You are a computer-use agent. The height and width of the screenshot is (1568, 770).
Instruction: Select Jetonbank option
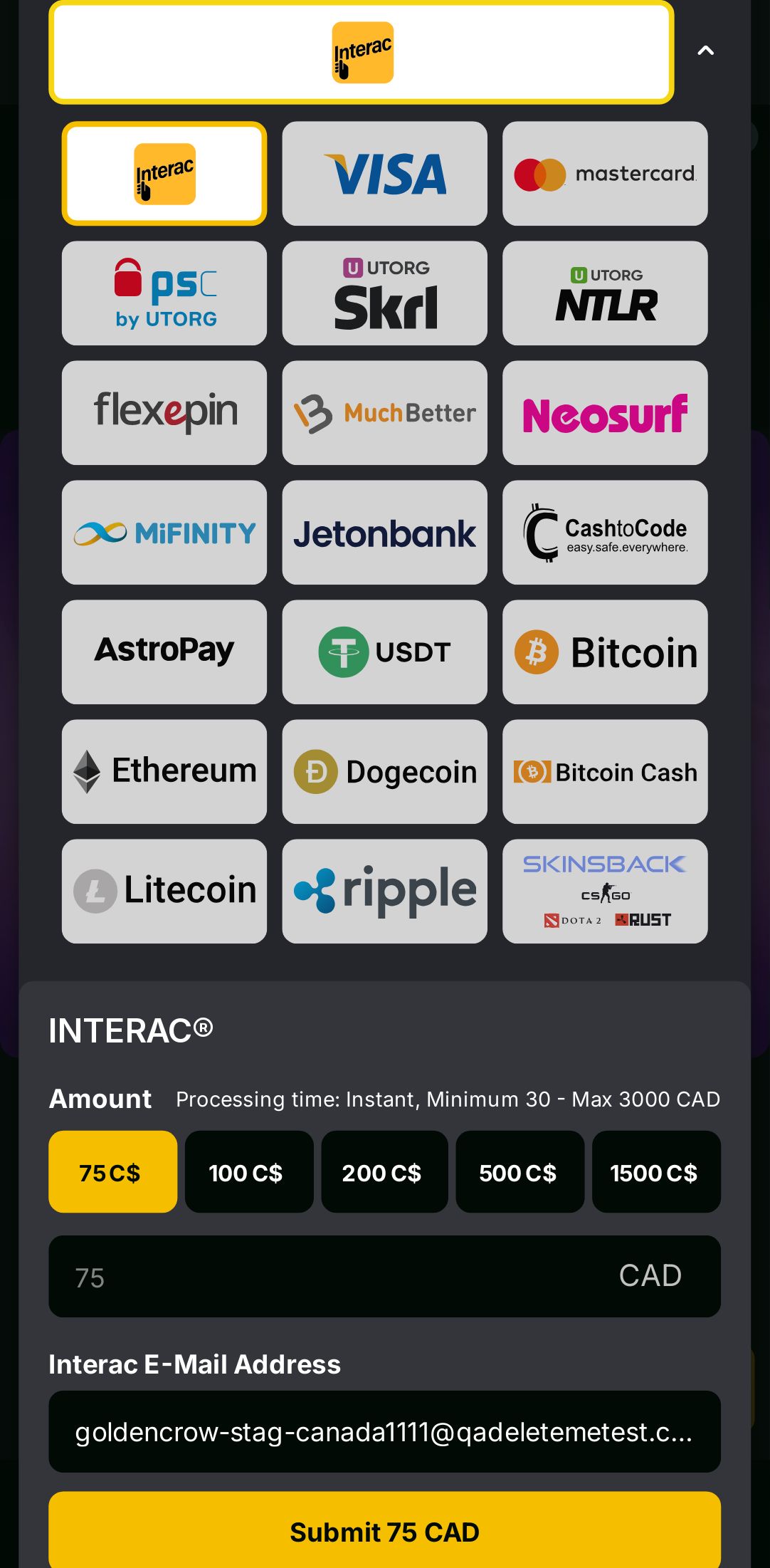(x=384, y=533)
